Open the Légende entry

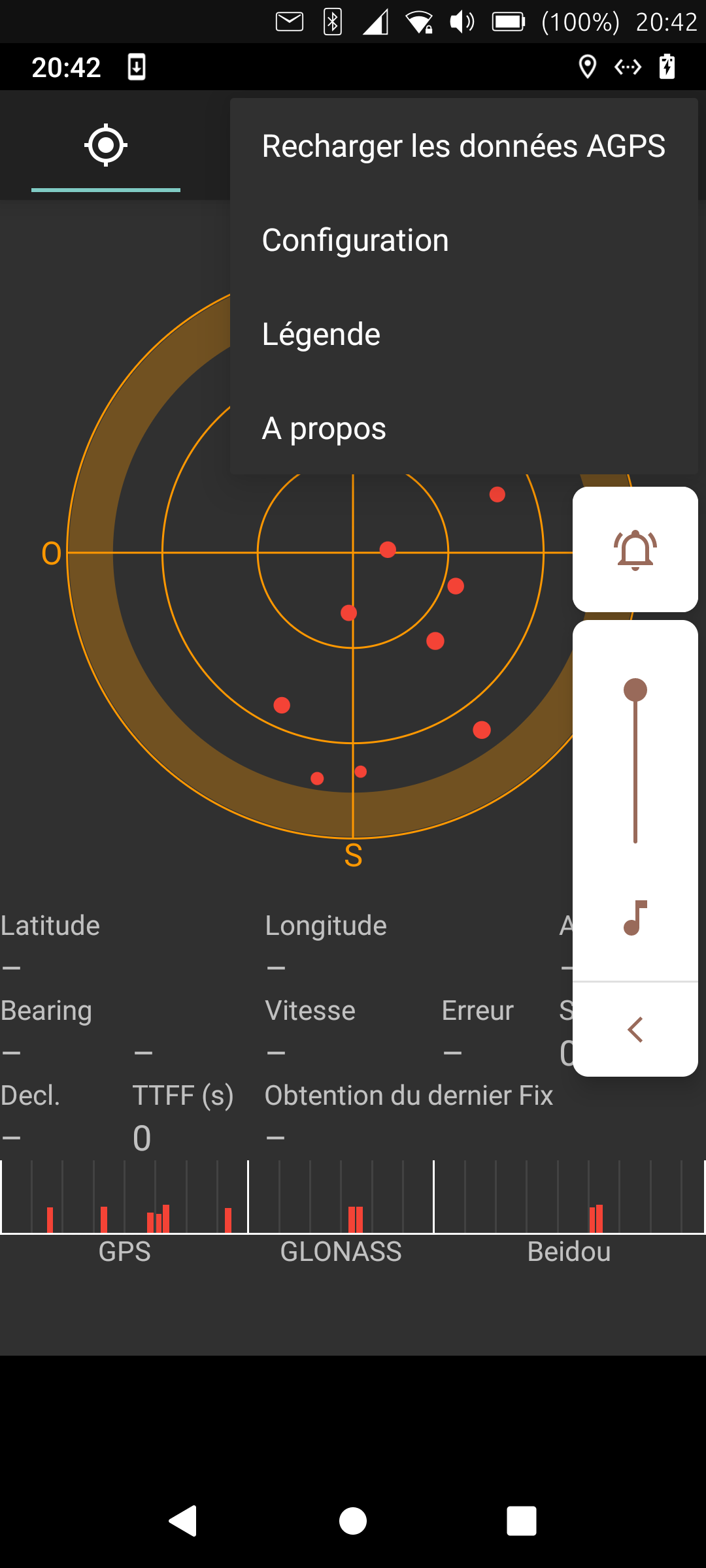[x=463, y=335]
